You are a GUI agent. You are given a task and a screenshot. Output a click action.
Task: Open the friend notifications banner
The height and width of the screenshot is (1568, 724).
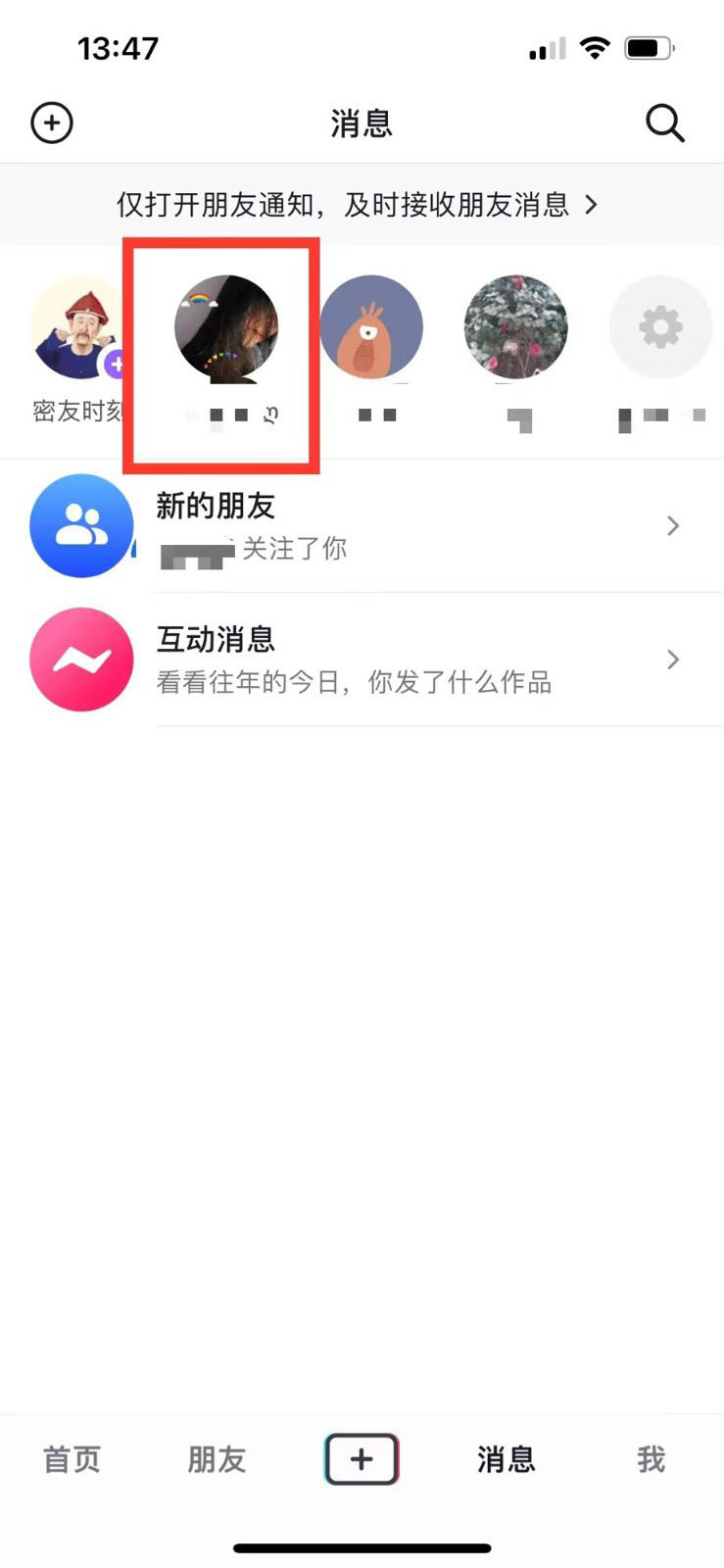tap(359, 205)
